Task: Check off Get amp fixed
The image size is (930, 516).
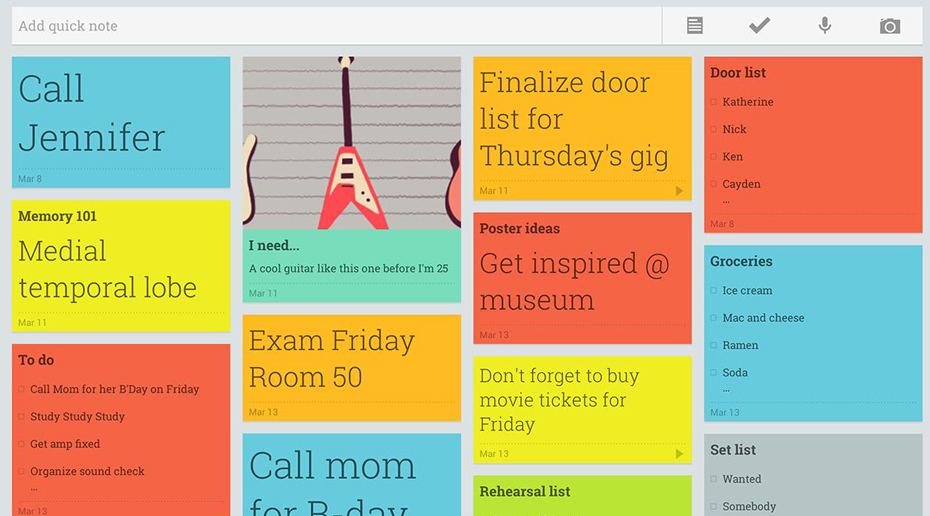Action: pyautogui.click(x=22, y=444)
